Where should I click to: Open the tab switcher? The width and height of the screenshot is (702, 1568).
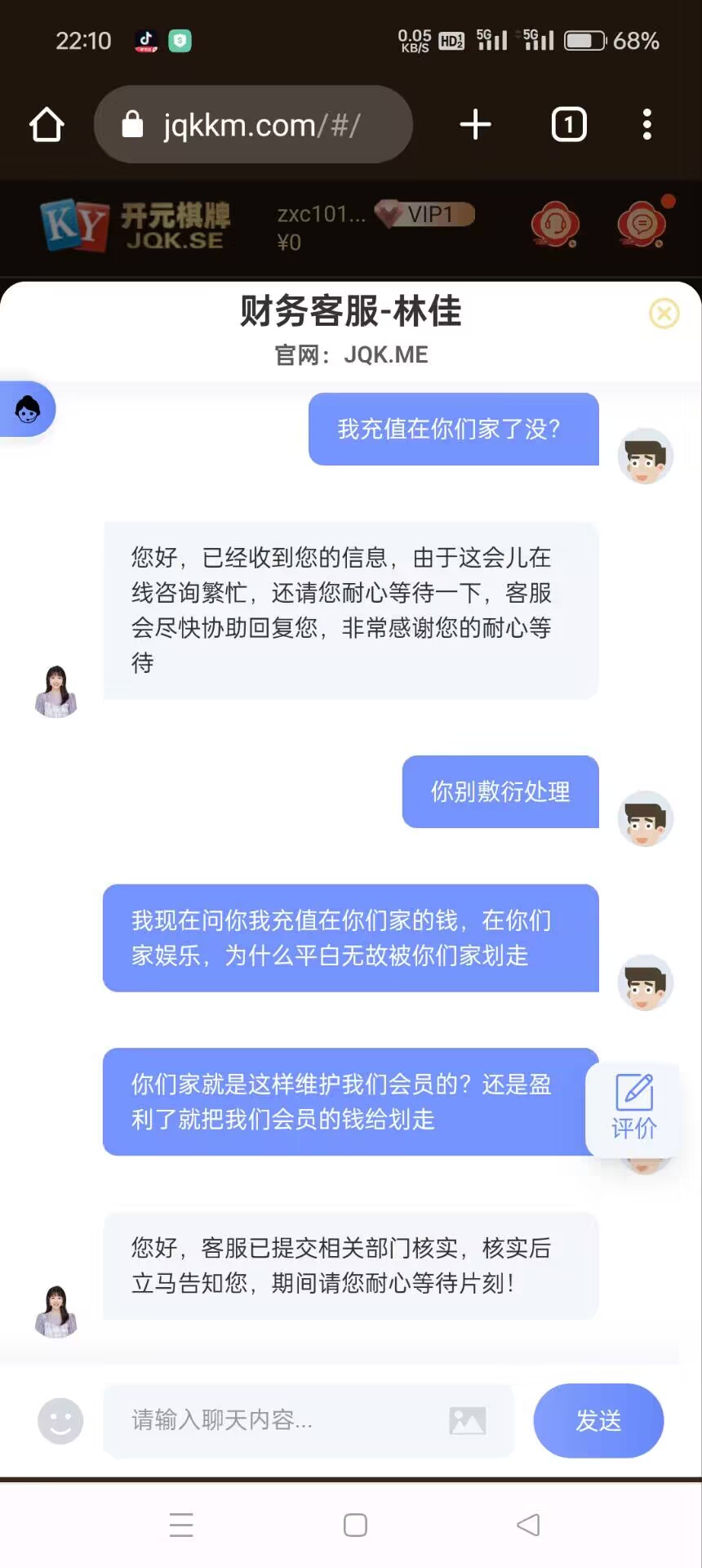[x=569, y=125]
